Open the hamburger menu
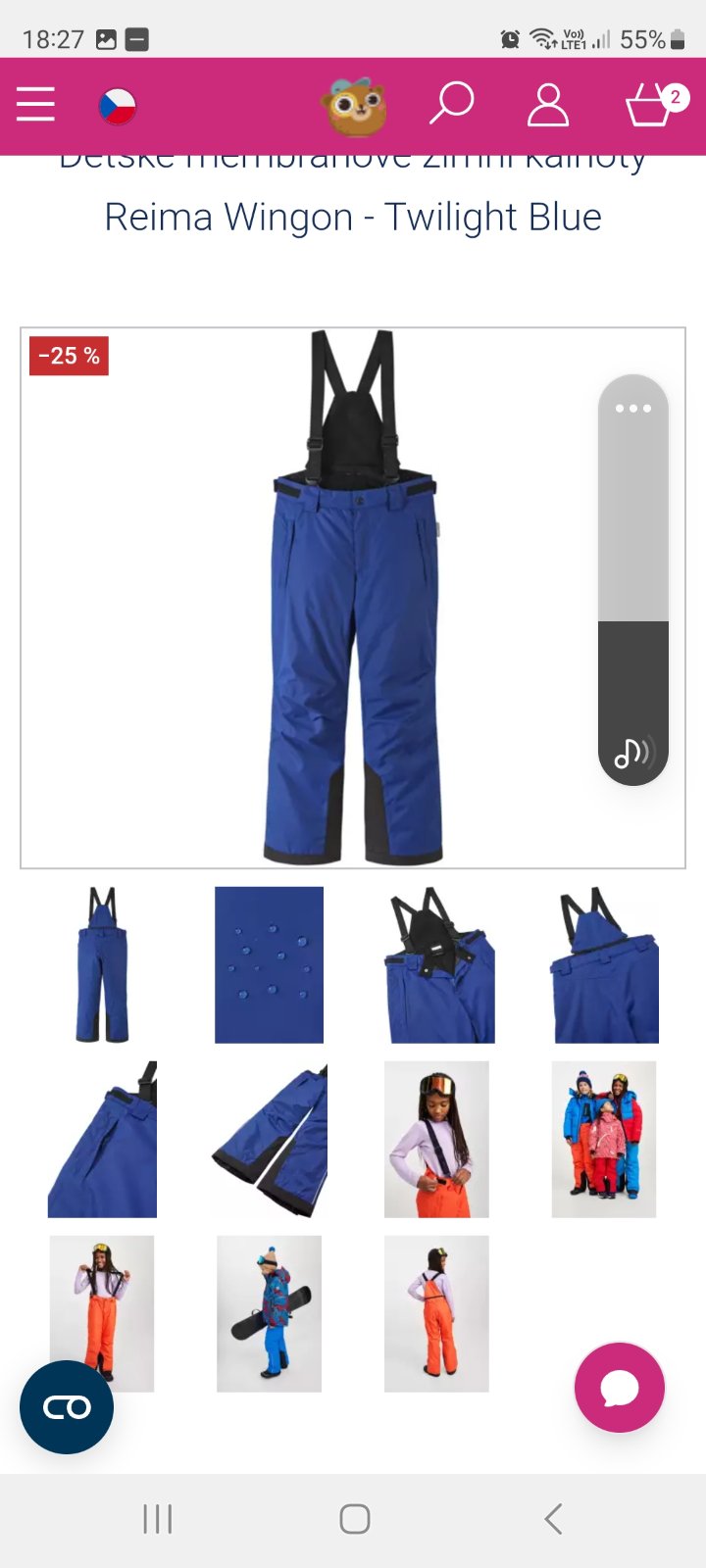The width and height of the screenshot is (706, 1568). [35, 105]
